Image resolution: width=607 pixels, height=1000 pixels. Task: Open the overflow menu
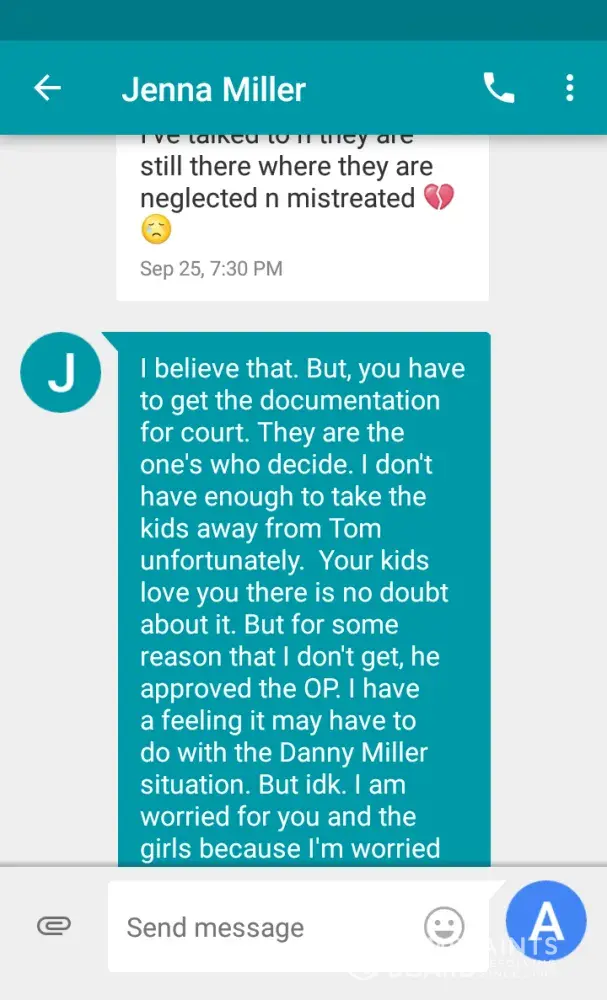pos(569,88)
